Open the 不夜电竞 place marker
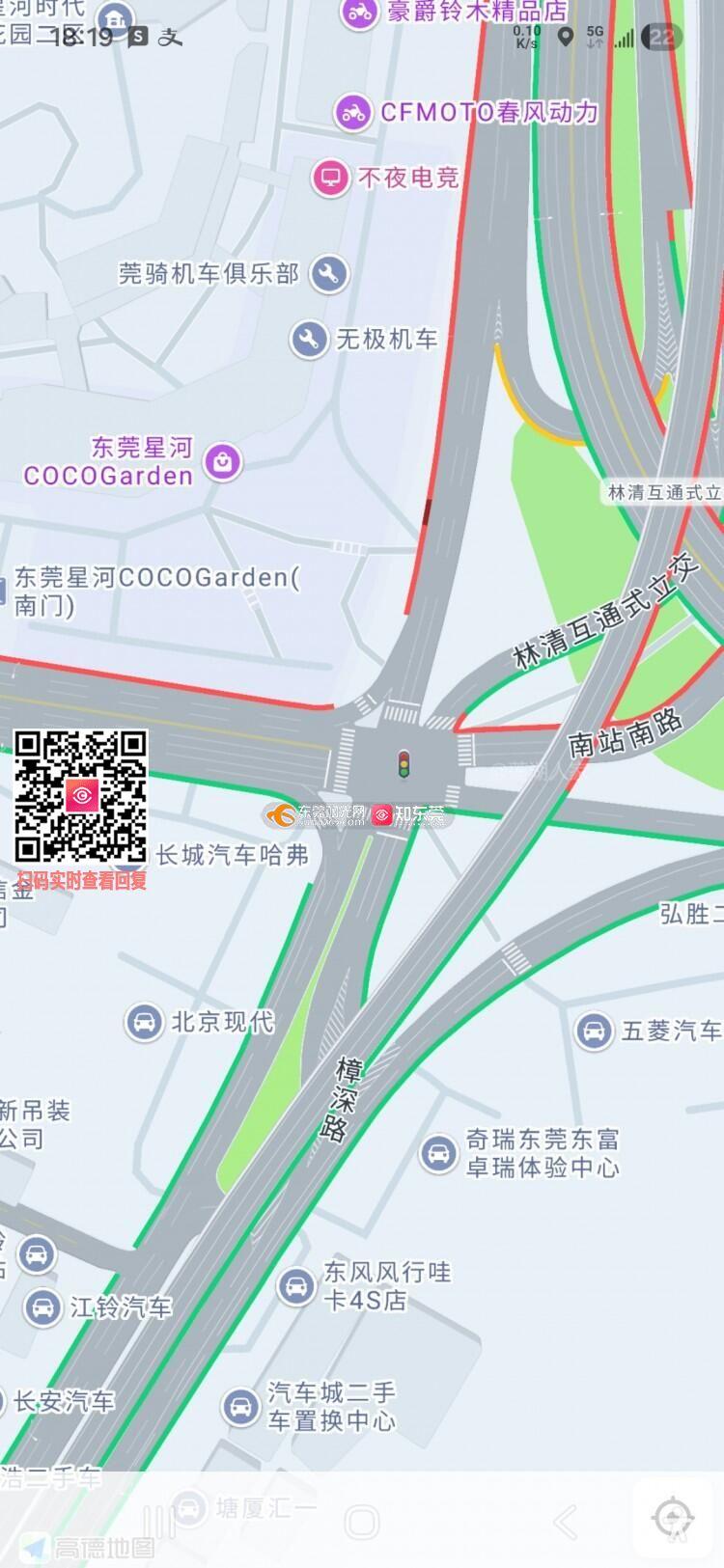724x1568 pixels. (x=330, y=178)
